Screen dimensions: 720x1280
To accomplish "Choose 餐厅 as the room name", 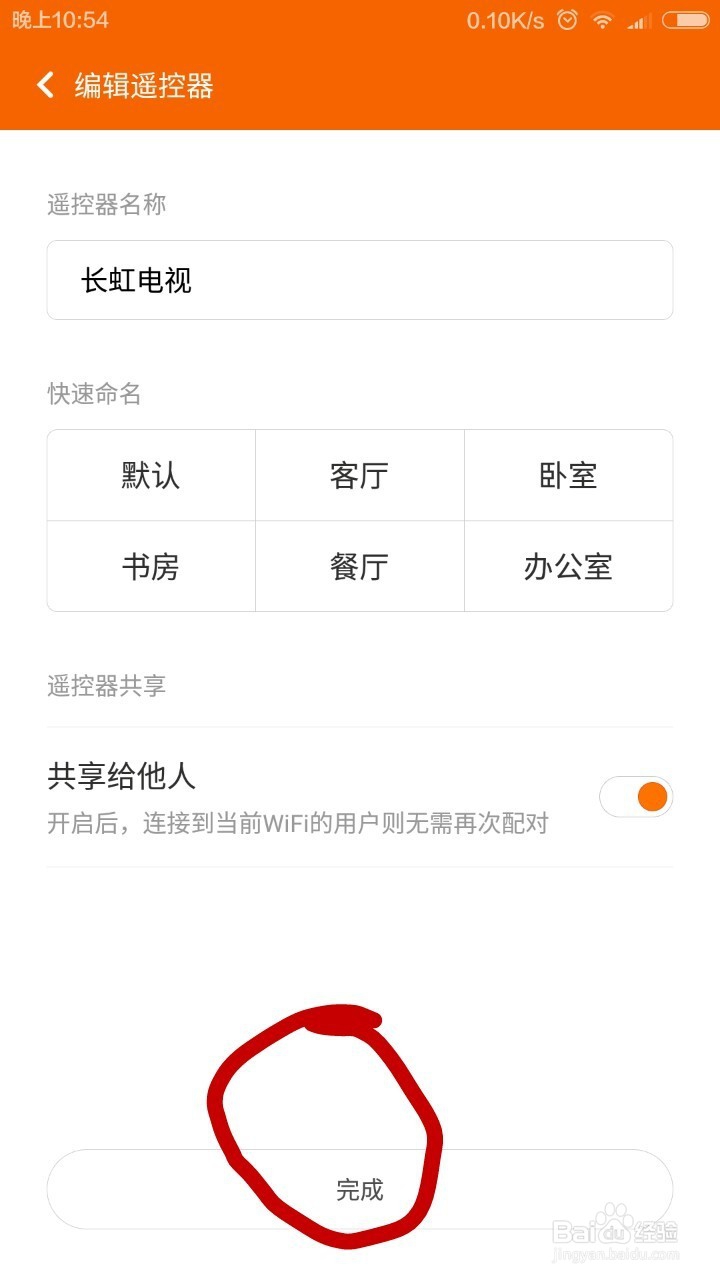I will tap(360, 566).
